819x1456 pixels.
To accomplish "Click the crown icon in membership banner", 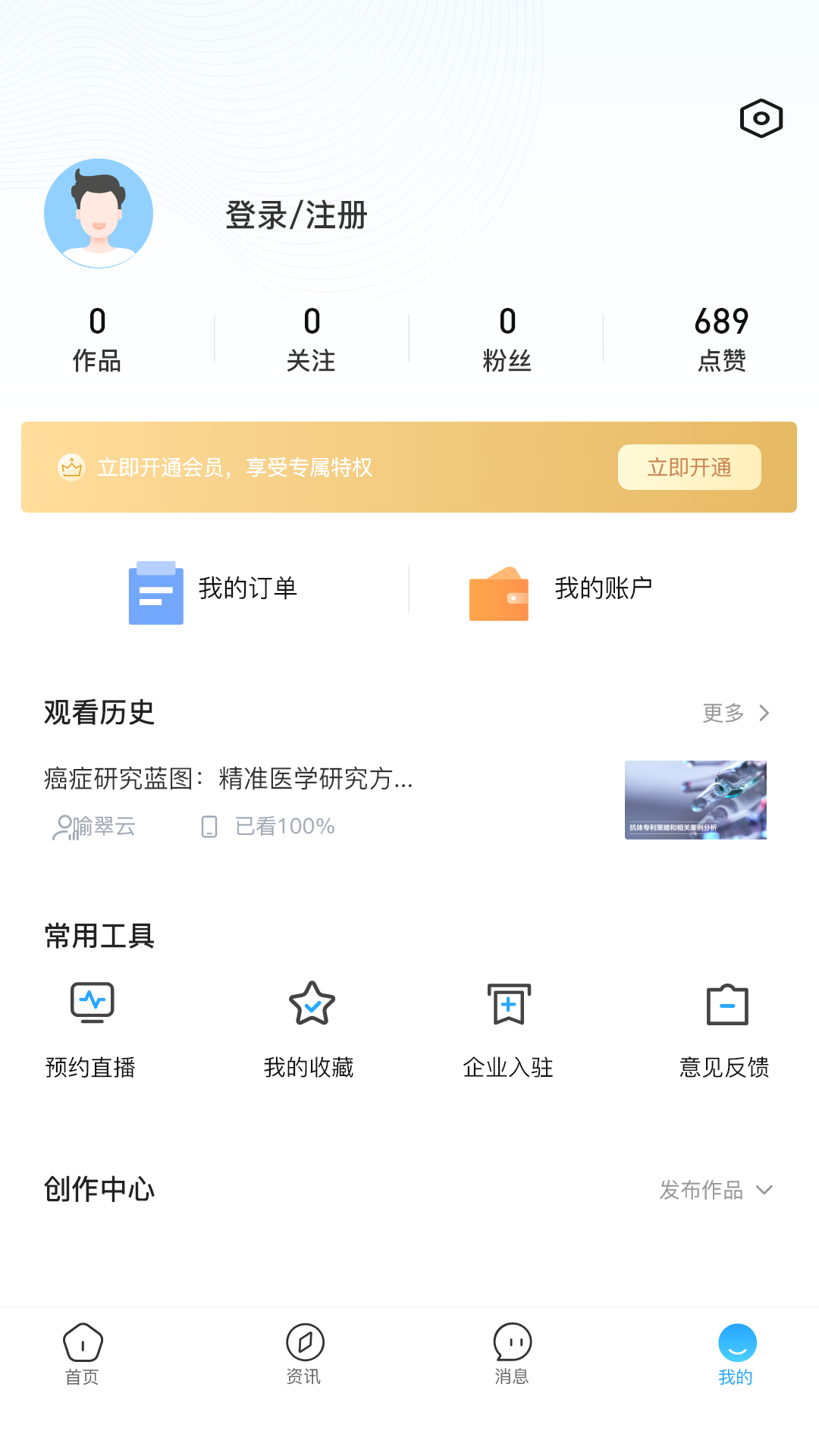I will click(70, 467).
